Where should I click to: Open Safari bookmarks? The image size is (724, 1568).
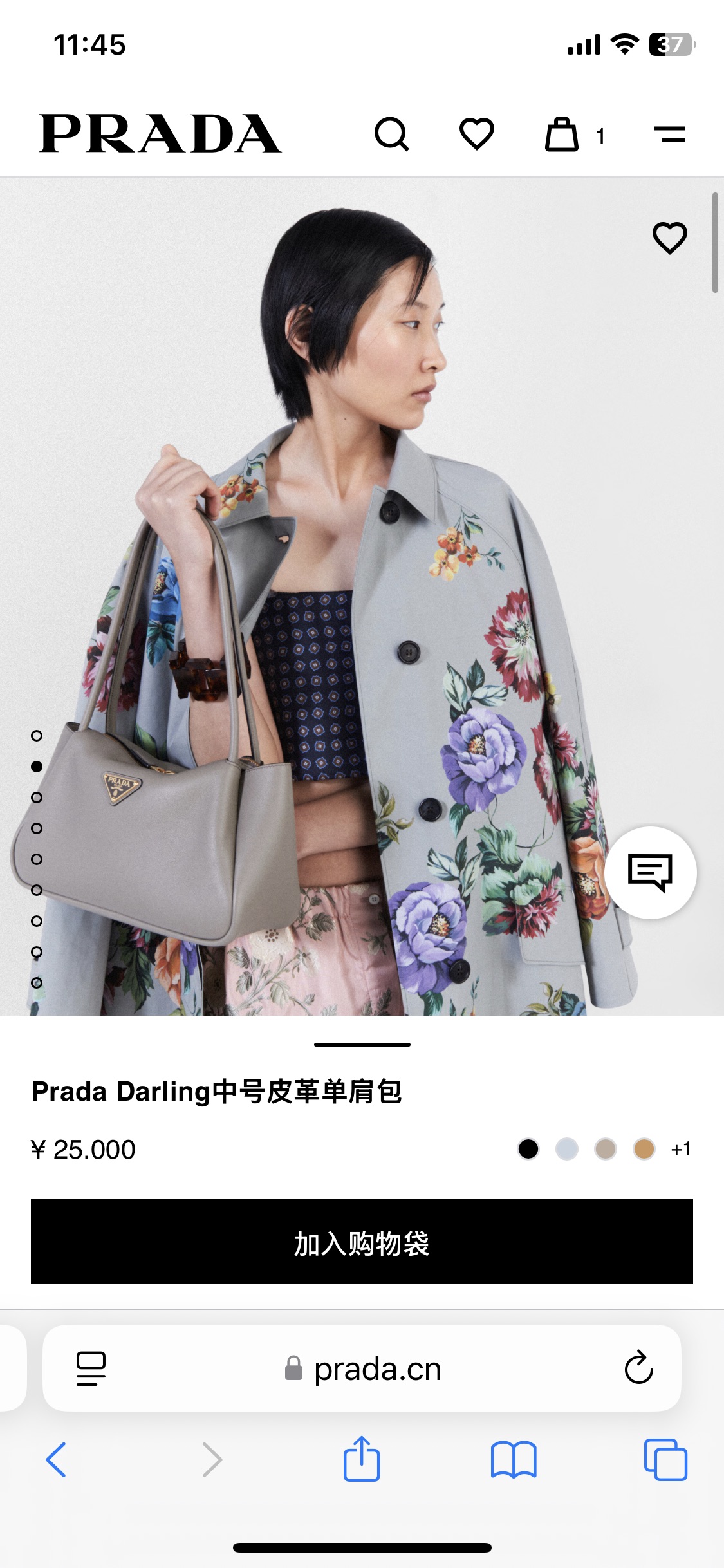click(513, 1459)
